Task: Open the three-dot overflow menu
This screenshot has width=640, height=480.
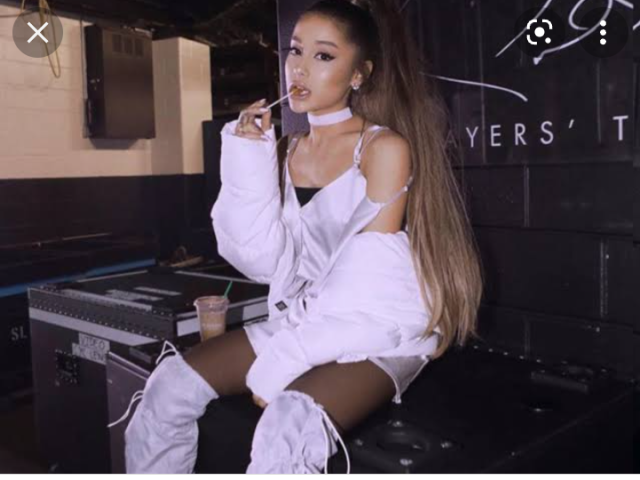Action: (602, 32)
